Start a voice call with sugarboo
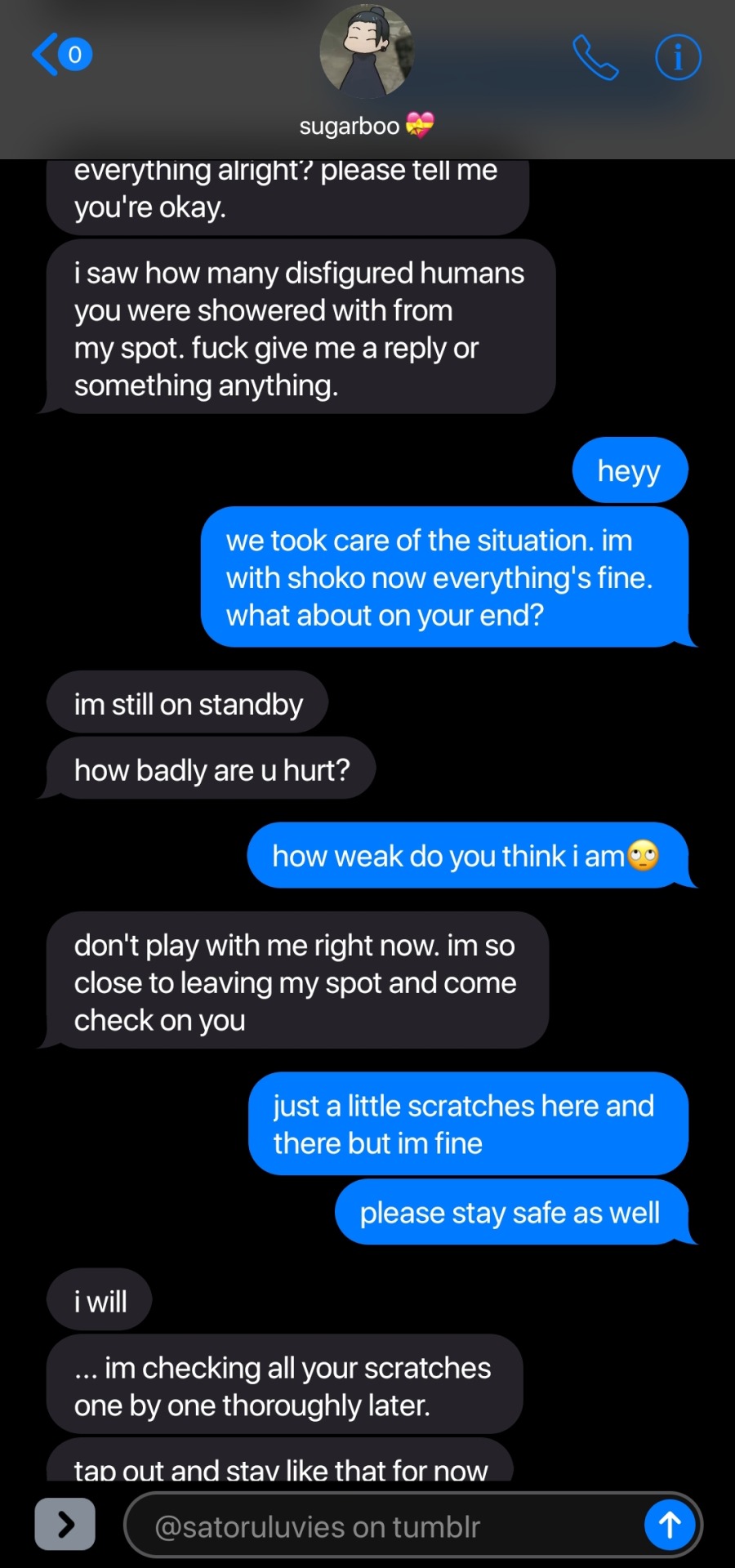This screenshot has height=1568, width=735. (x=595, y=57)
